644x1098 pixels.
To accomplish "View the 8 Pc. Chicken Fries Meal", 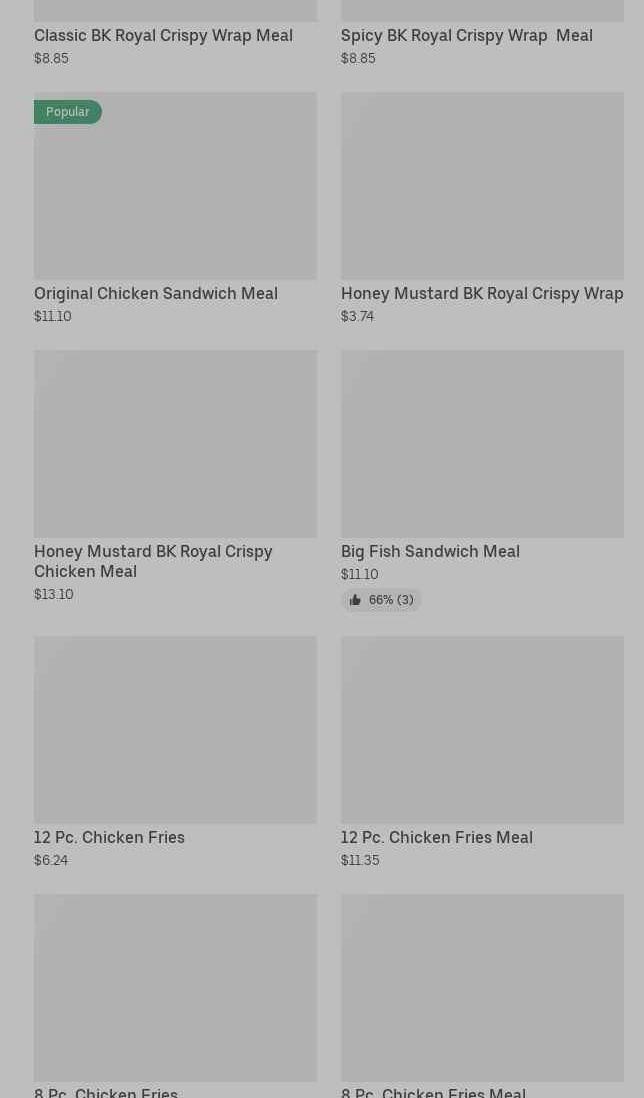I will coord(482,996).
